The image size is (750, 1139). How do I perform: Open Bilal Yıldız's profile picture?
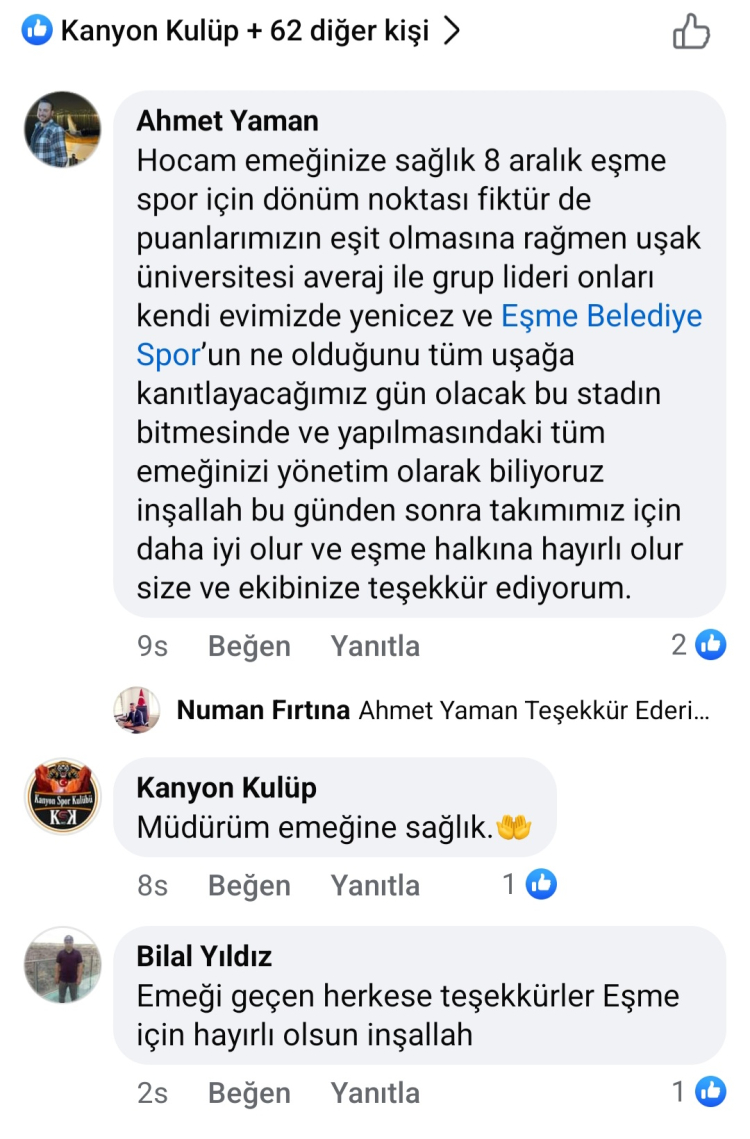click(x=62, y=965)
